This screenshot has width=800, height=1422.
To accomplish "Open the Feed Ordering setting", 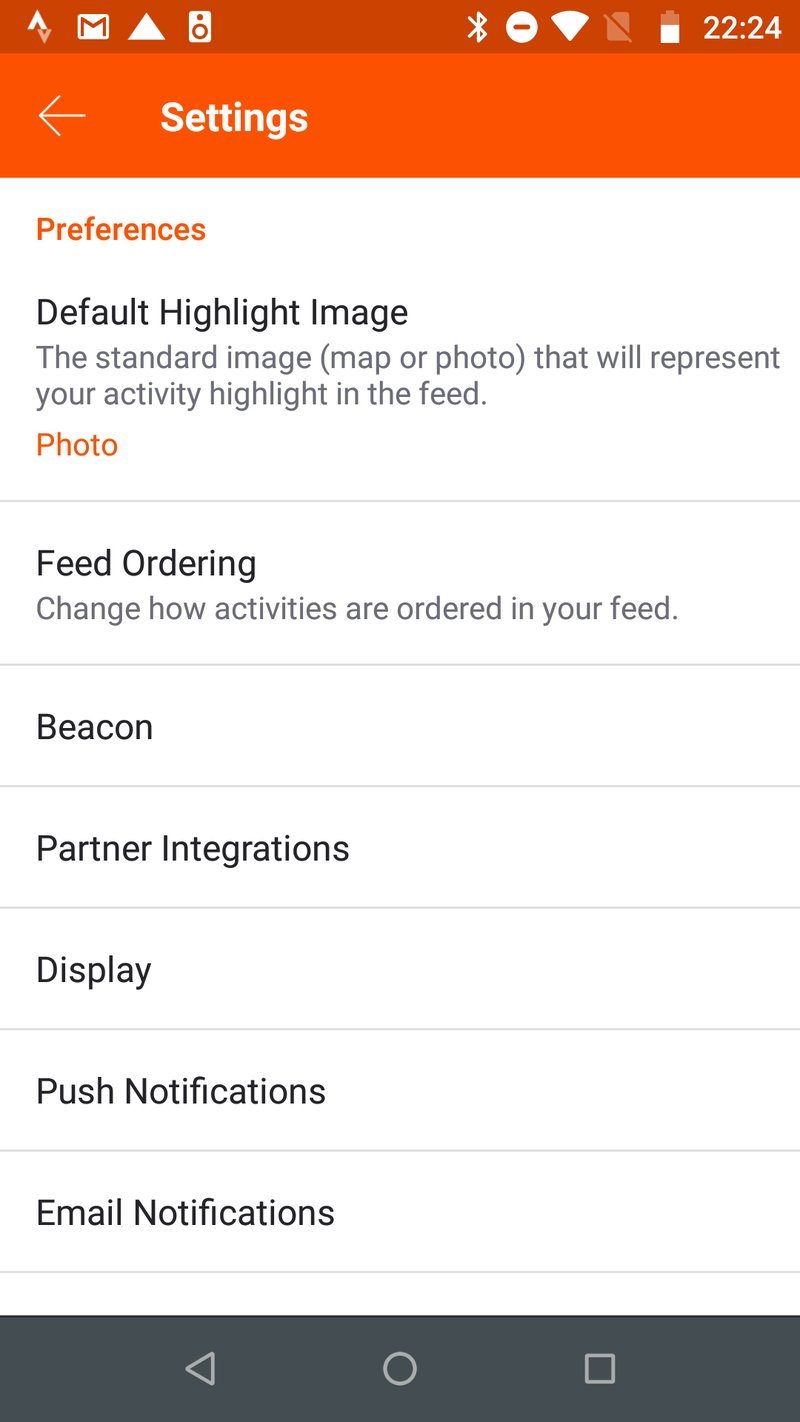I will pos(145,563).
